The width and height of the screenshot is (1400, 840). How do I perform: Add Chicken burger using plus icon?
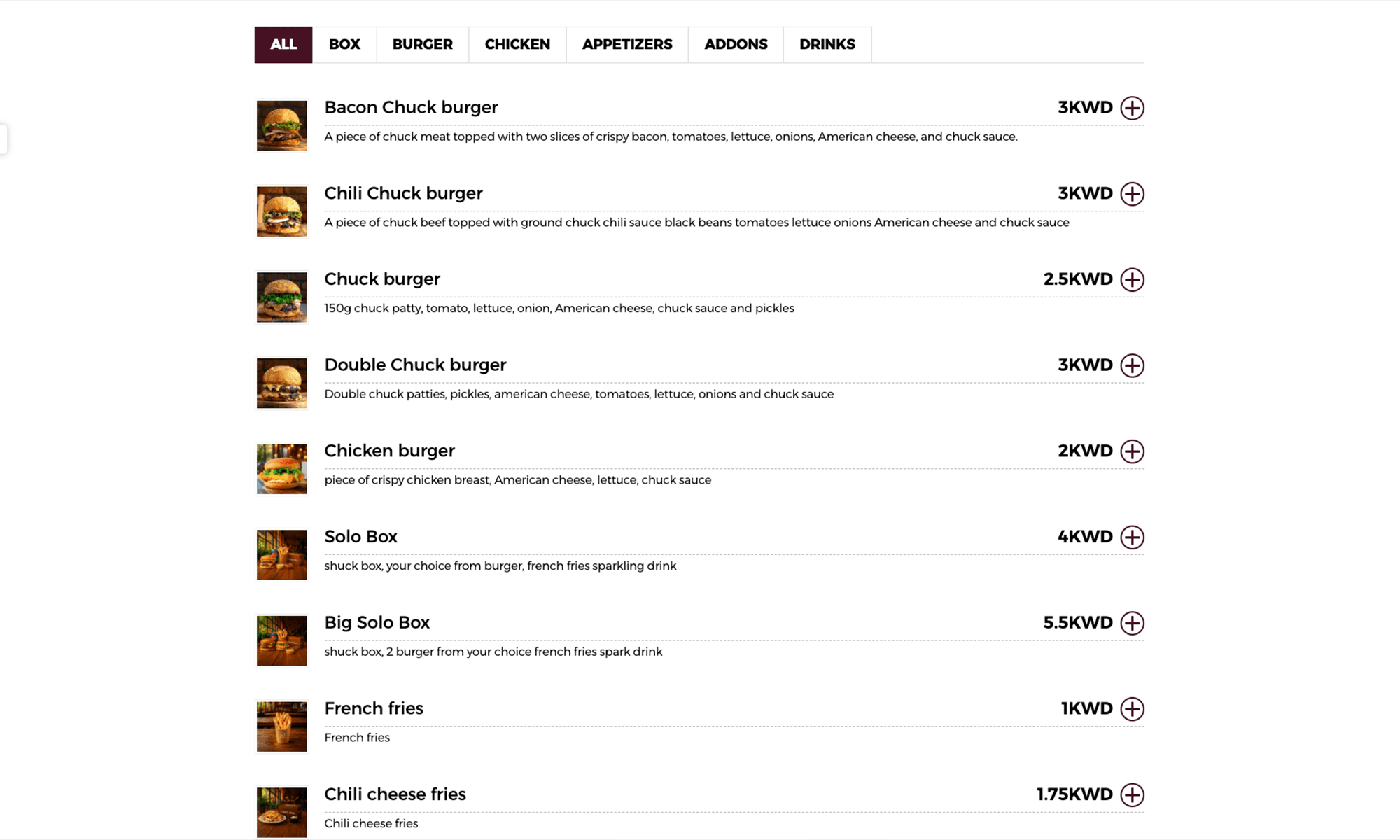pos(1132,451)
